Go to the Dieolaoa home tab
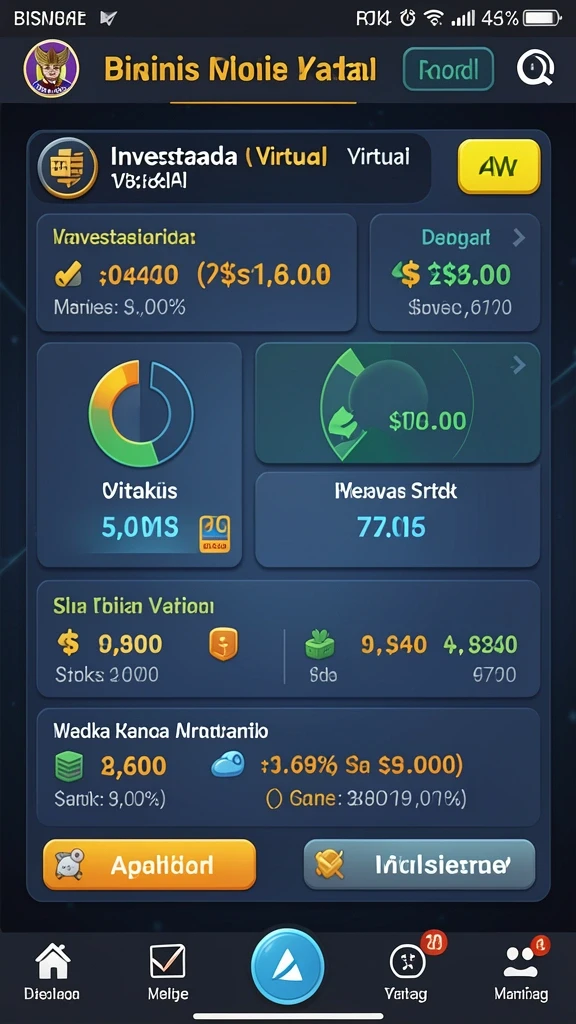The width and height of the screenshot is (576, 1024). pyautogui.click(x=52, y=972)
